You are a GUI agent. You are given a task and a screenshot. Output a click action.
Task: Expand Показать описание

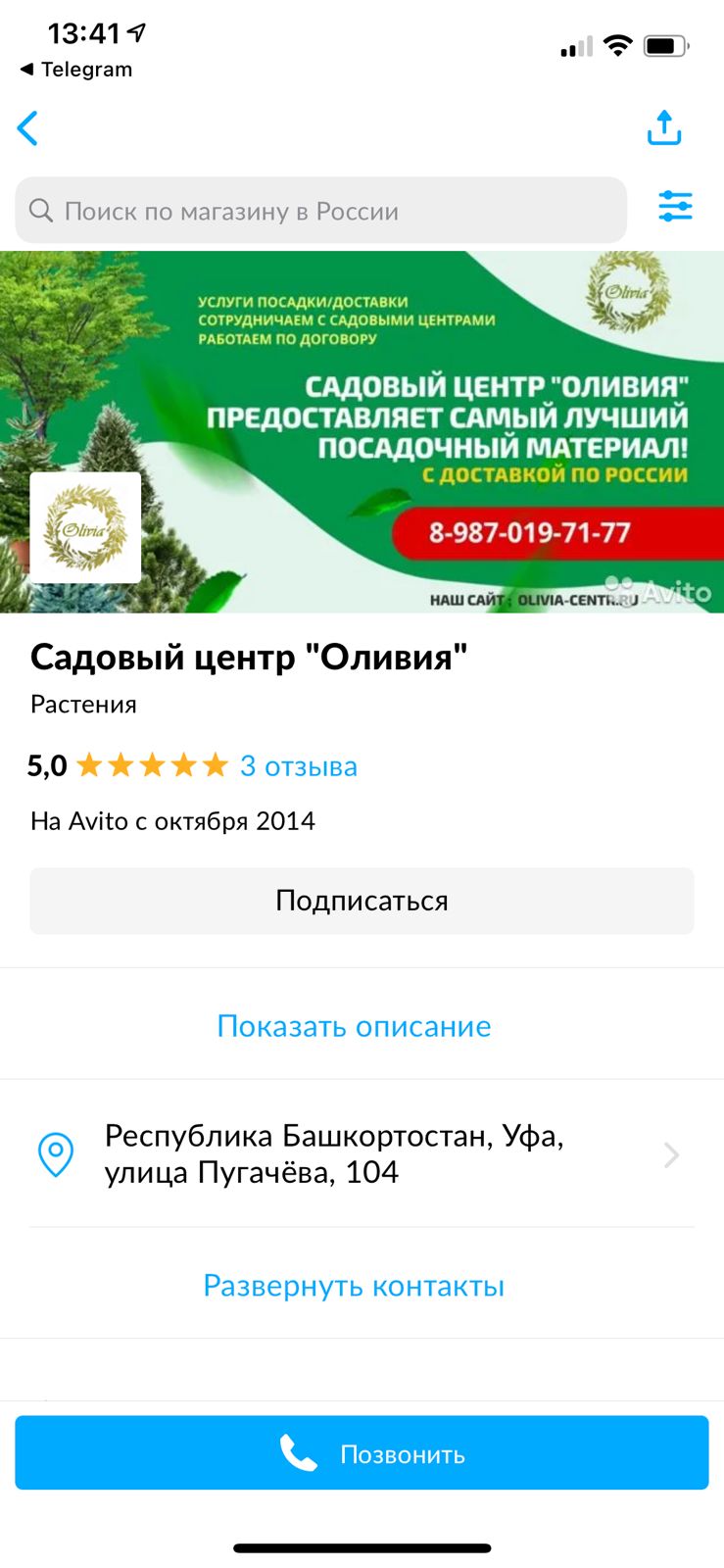pyautogui.click(x=354, y=1026)
